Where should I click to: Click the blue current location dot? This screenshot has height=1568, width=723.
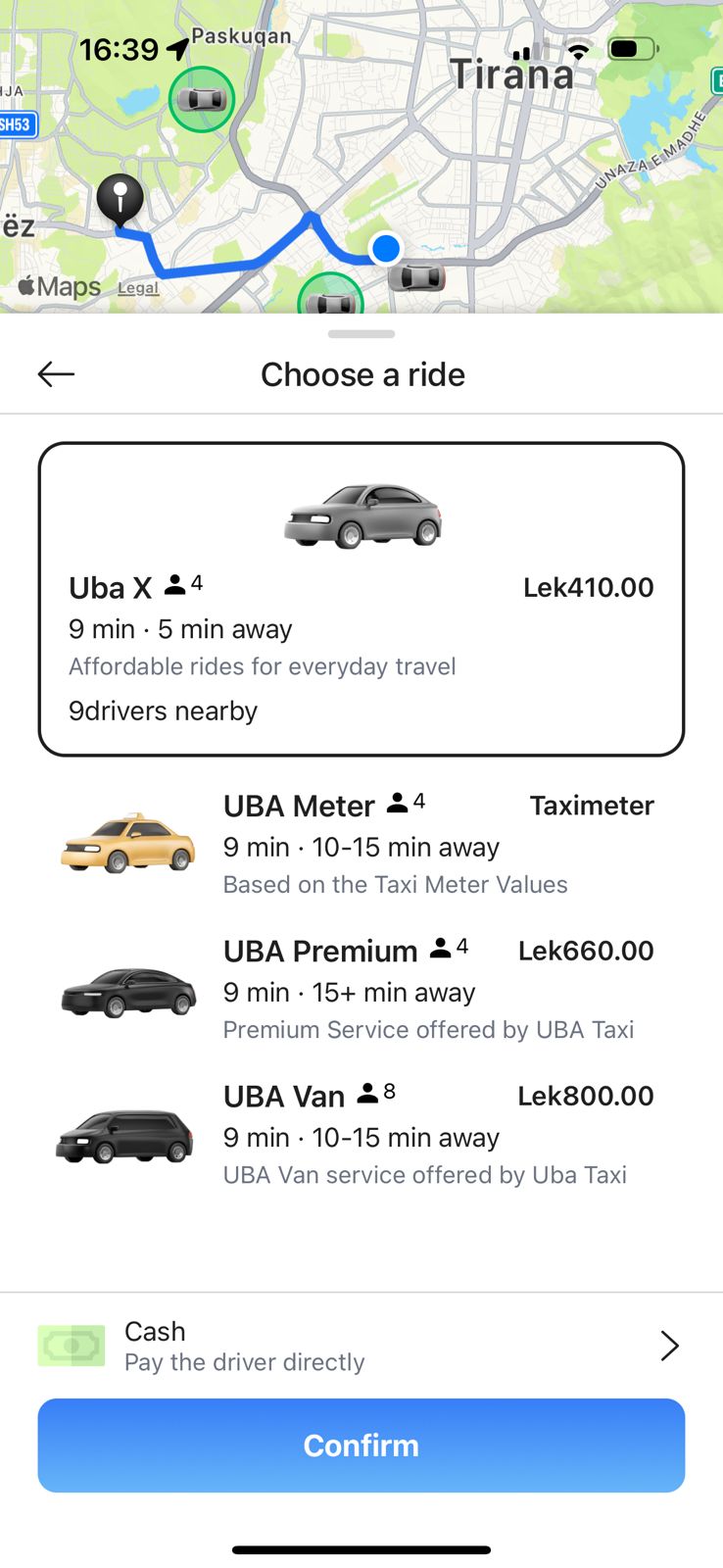click(386, 249)
